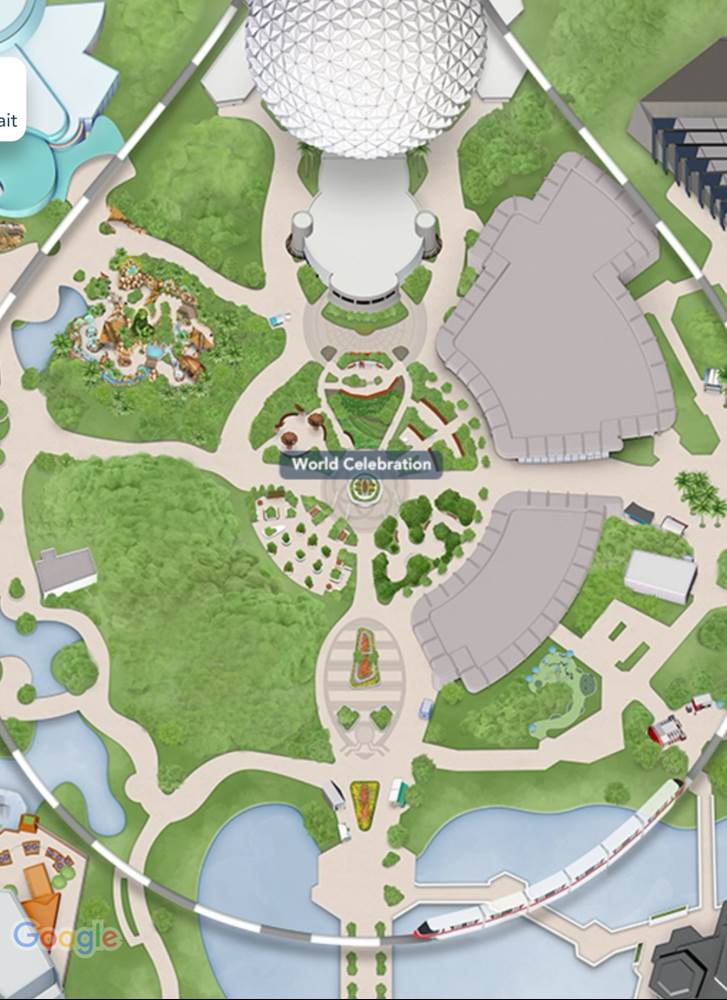
Task: Open the partially visible wait time card
Action: (11, 98)
